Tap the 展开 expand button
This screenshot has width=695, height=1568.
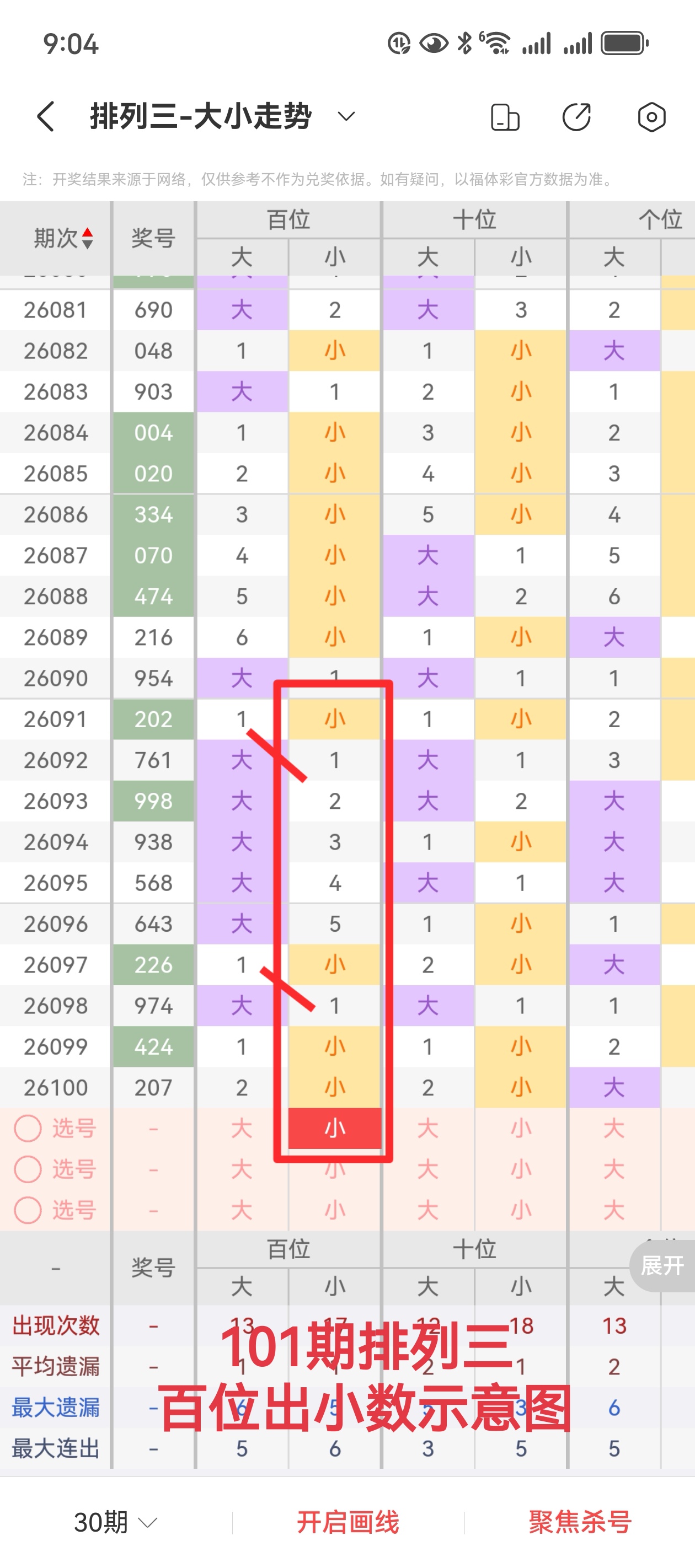662,1265
